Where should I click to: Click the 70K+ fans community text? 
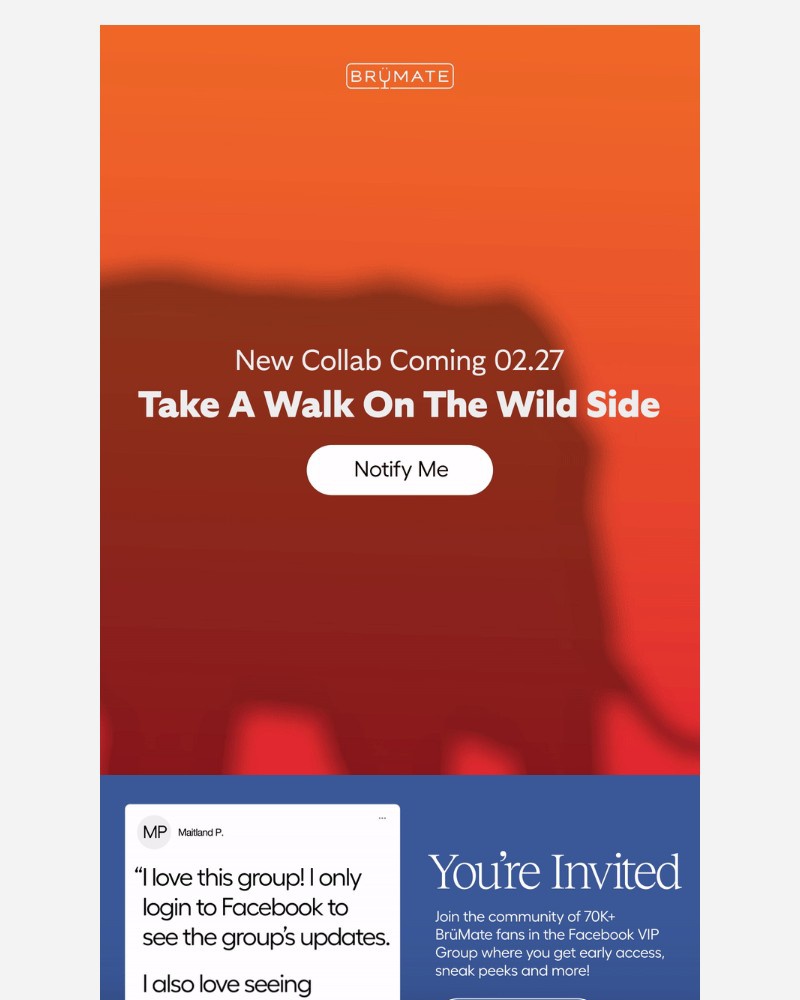pyautogui.click(x=548, y=916)
